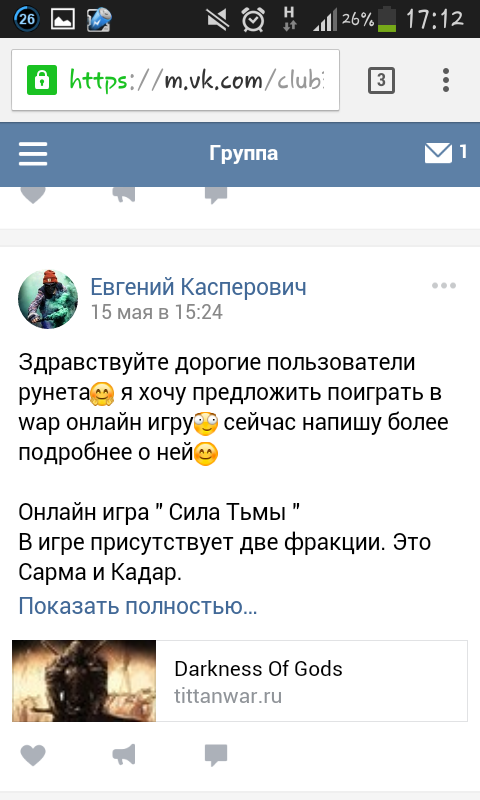The image size is (480, 800).
Task: Open options for Евгений Касперович's post
Action: point(444,285)
